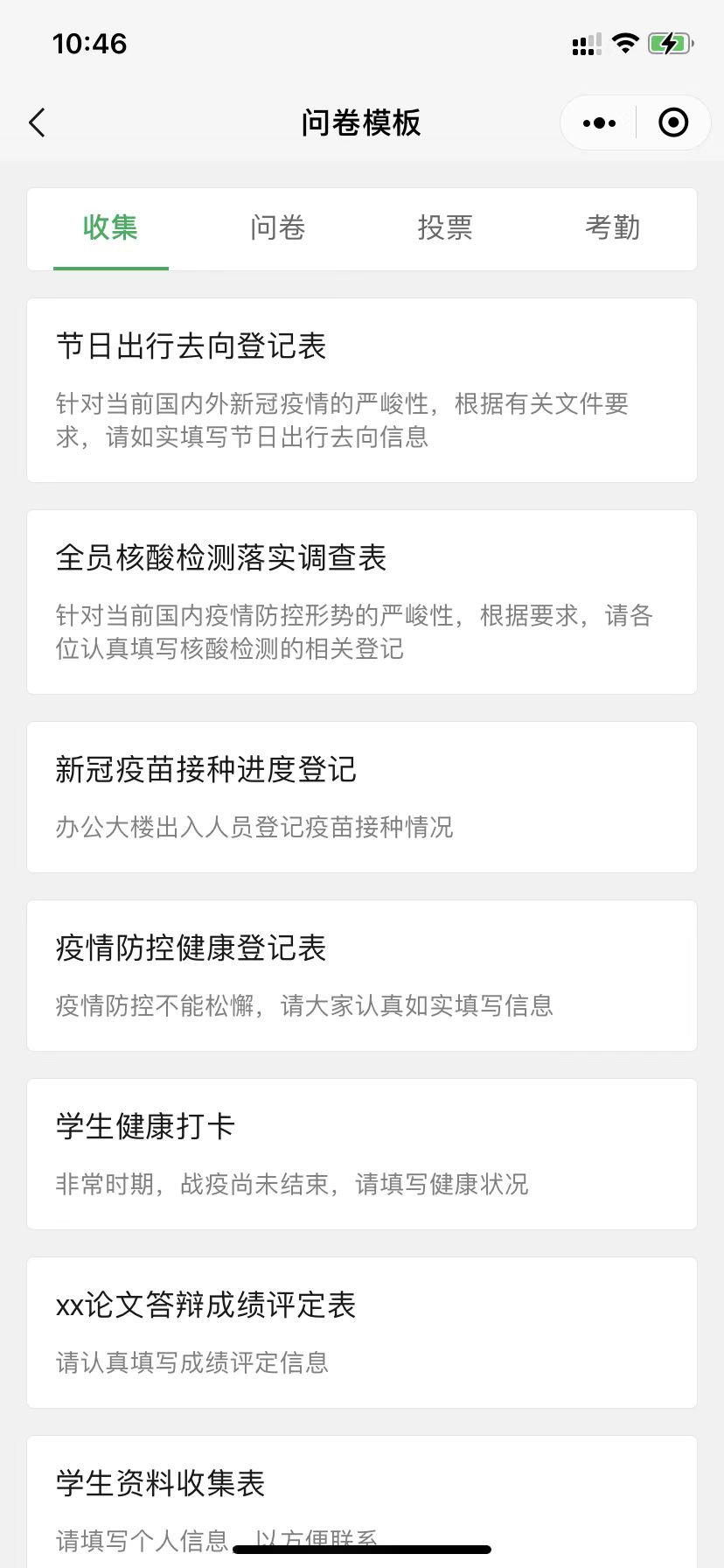Select the 收集 tab
724x1568 pixels.
(111, 227)
